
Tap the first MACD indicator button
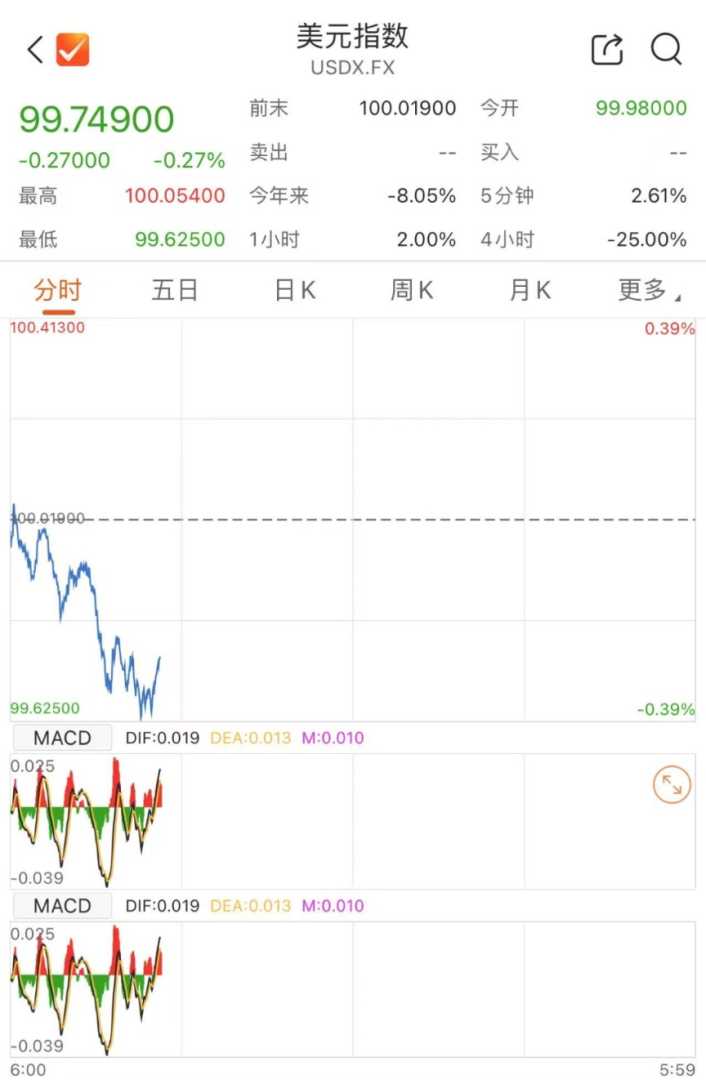(62, 738)
